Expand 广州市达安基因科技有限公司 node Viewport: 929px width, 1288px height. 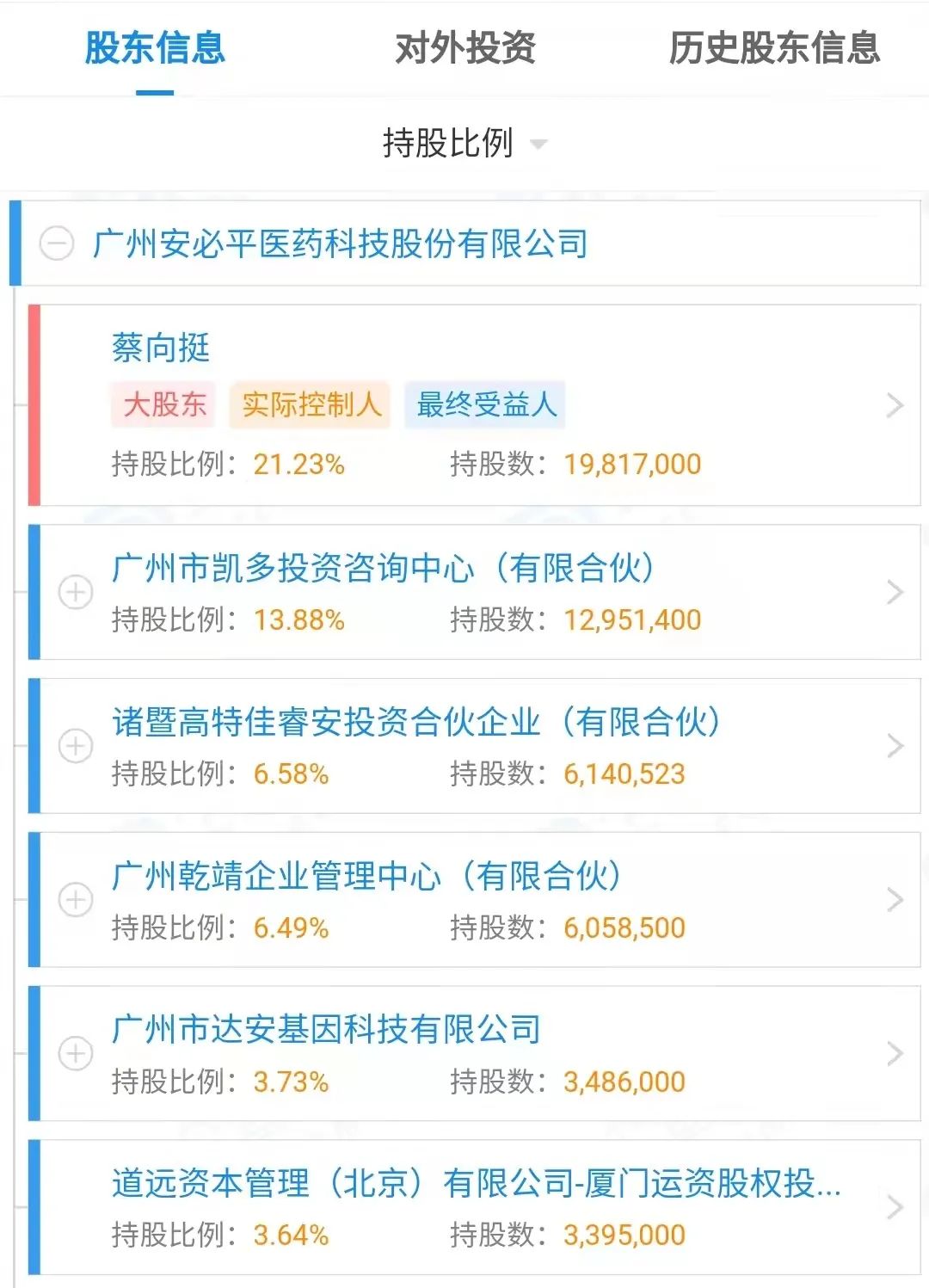76,1053
